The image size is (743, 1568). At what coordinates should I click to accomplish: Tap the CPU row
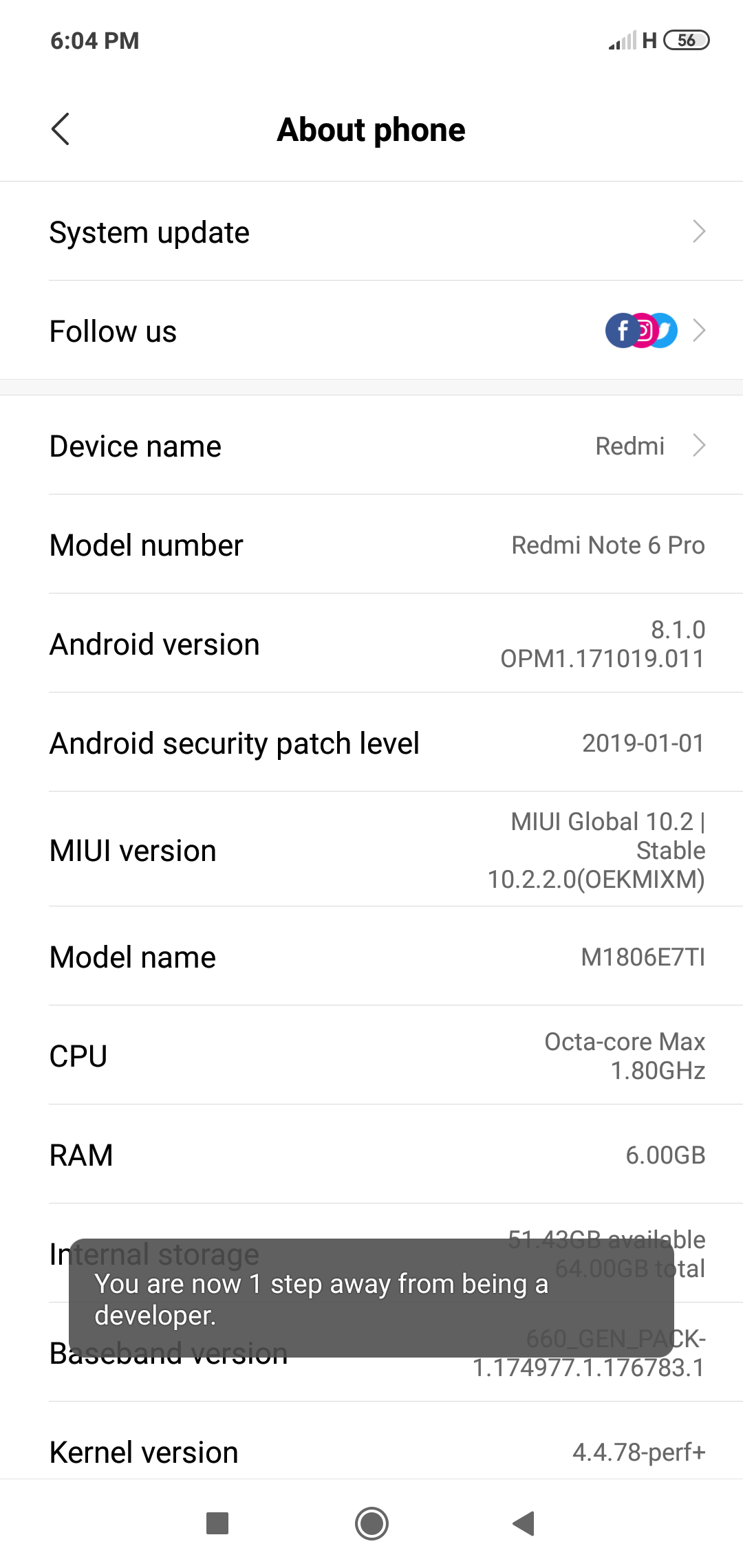coord(371,1056)
